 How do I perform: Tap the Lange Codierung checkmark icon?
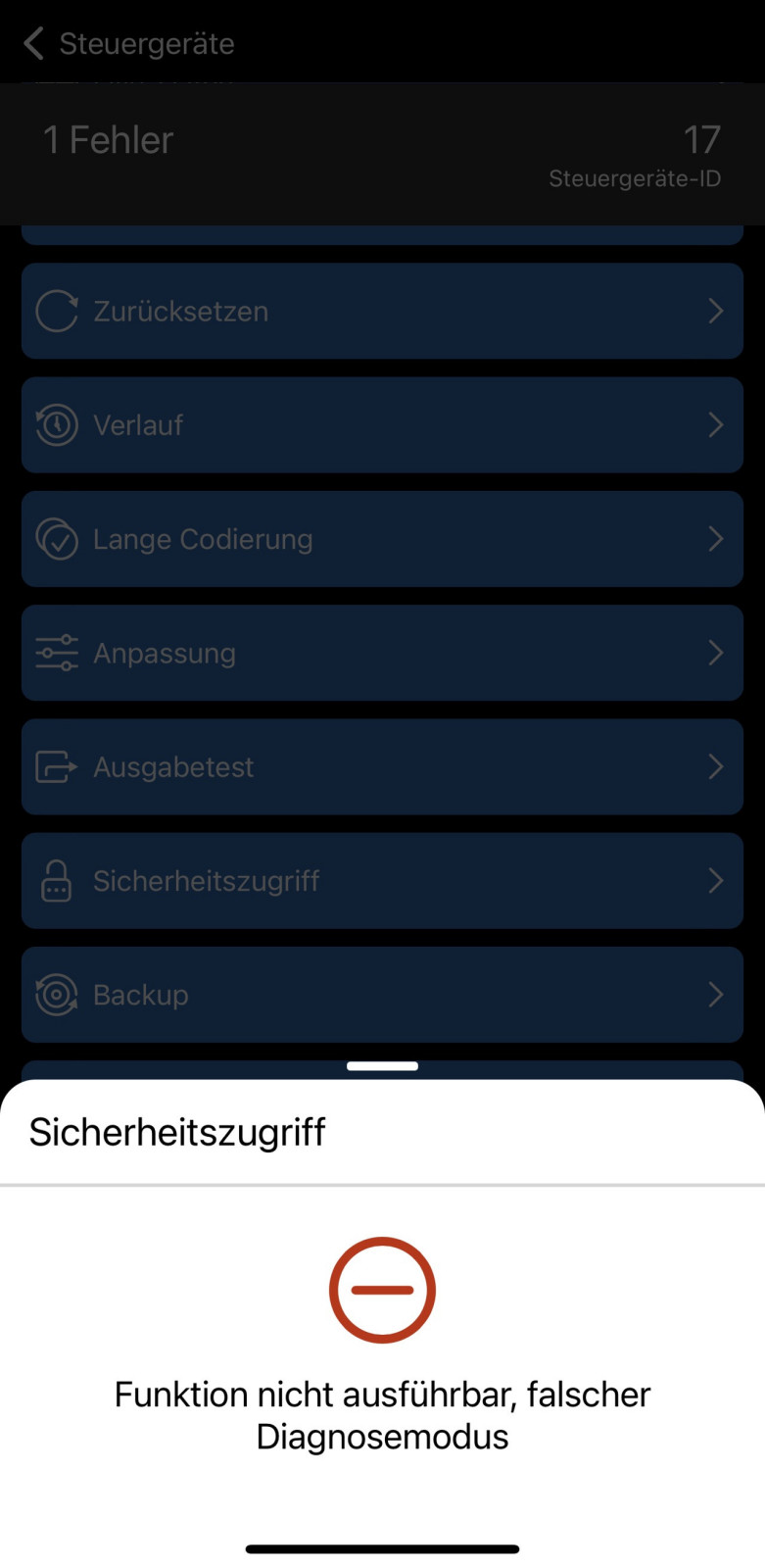click(x=56, y=539)
